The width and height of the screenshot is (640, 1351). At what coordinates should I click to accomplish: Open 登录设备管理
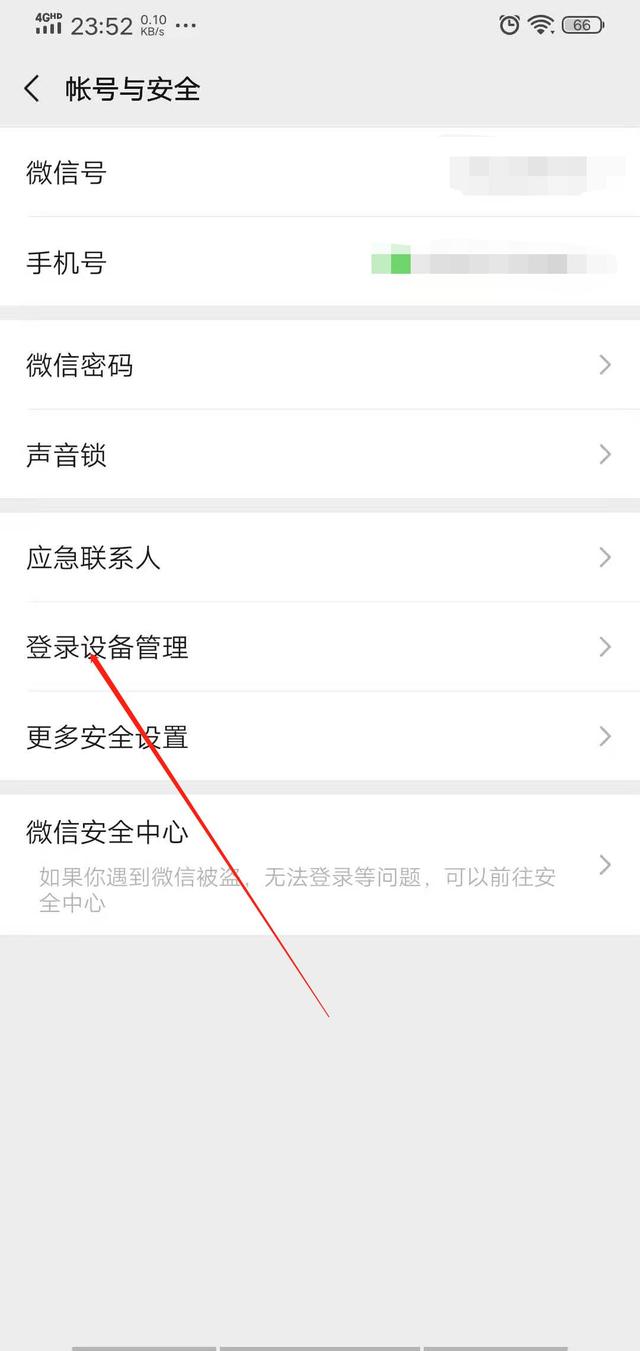coord(320,647)
